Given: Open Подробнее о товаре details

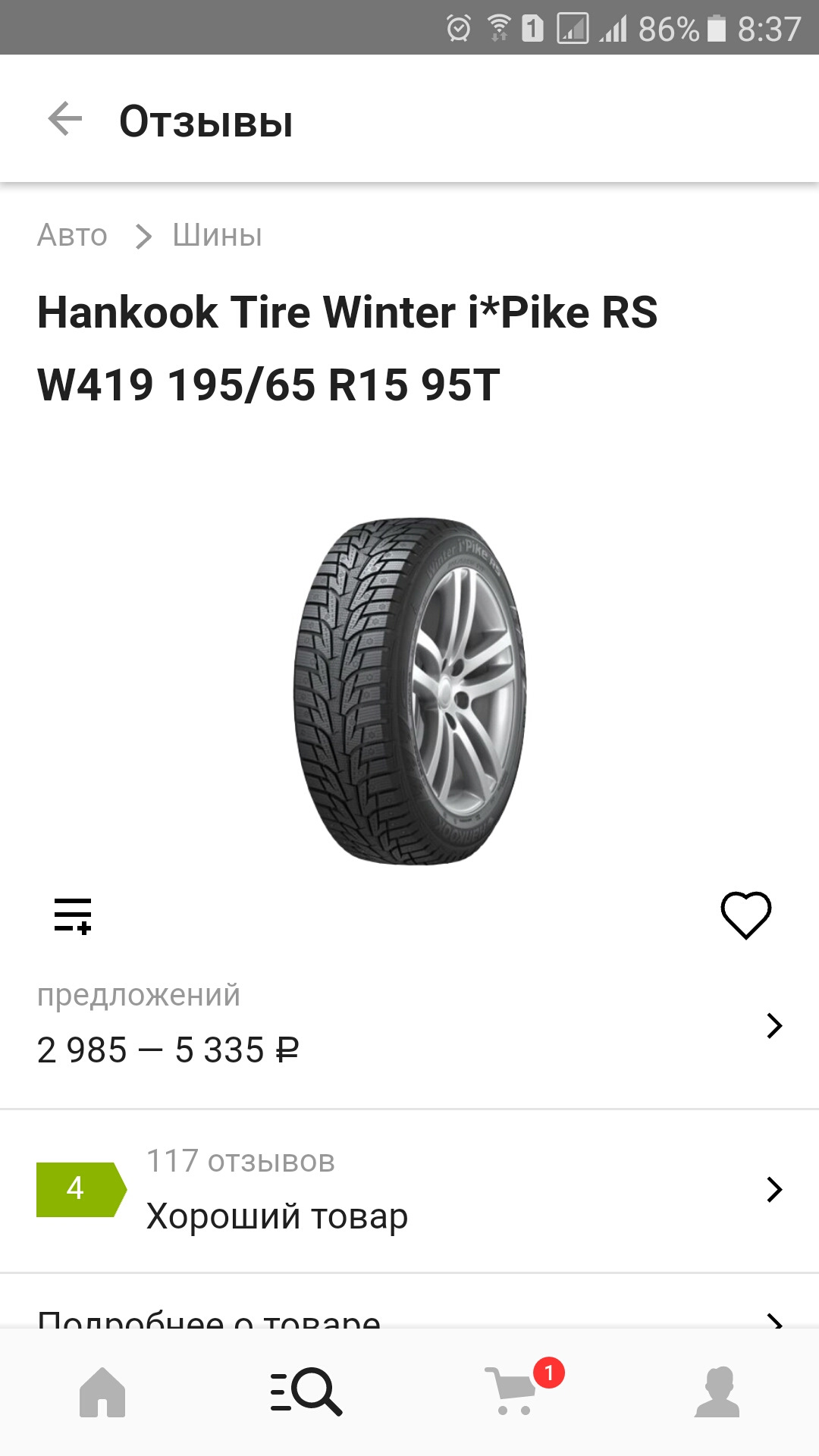Looking at the screenshot, I should (409, 1316).
